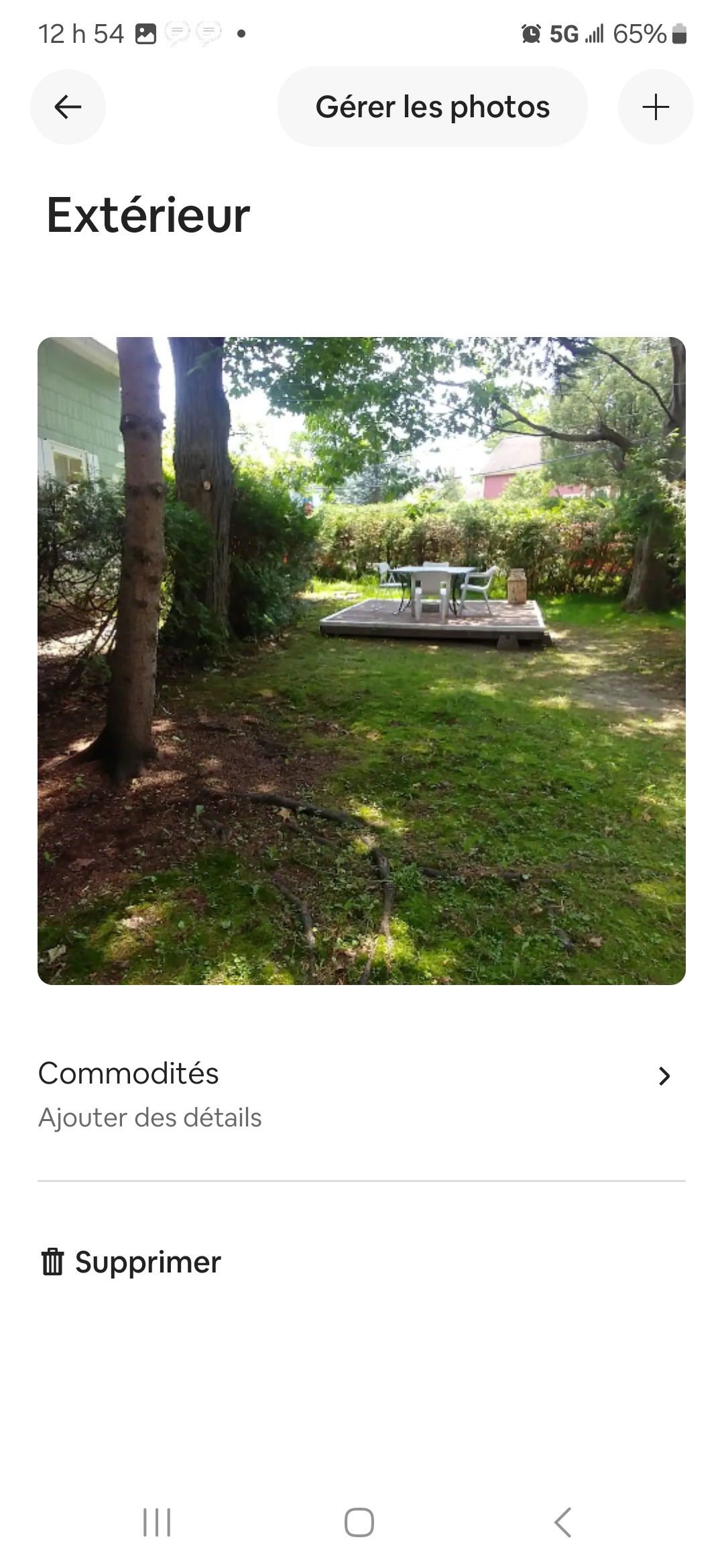Open recent apps from the navigation bar

(x=157, y=1522)
